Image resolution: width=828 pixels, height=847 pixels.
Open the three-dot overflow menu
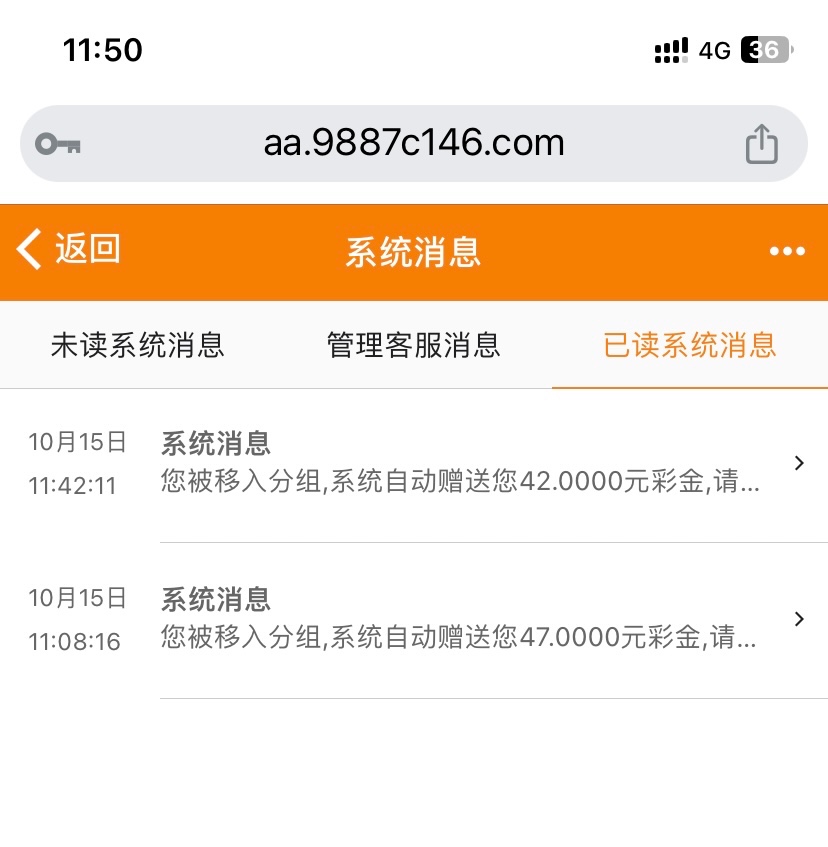point(787,251)
